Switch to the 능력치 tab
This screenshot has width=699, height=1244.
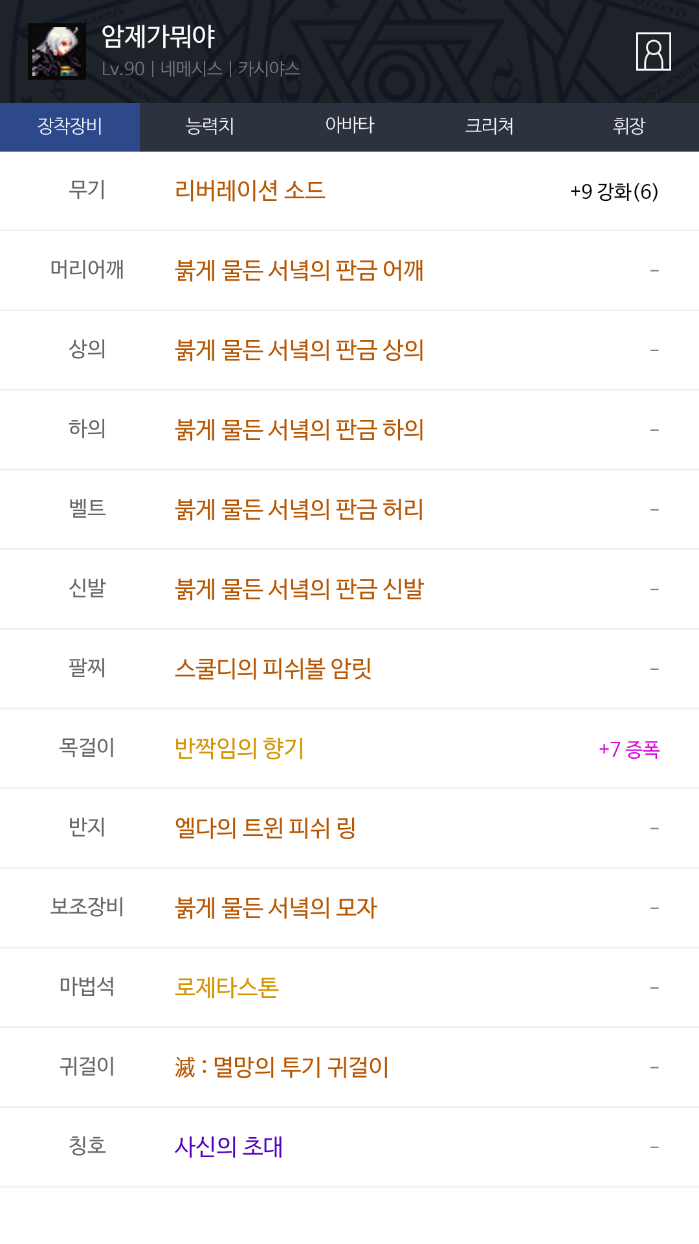click(x=209, y=126)
